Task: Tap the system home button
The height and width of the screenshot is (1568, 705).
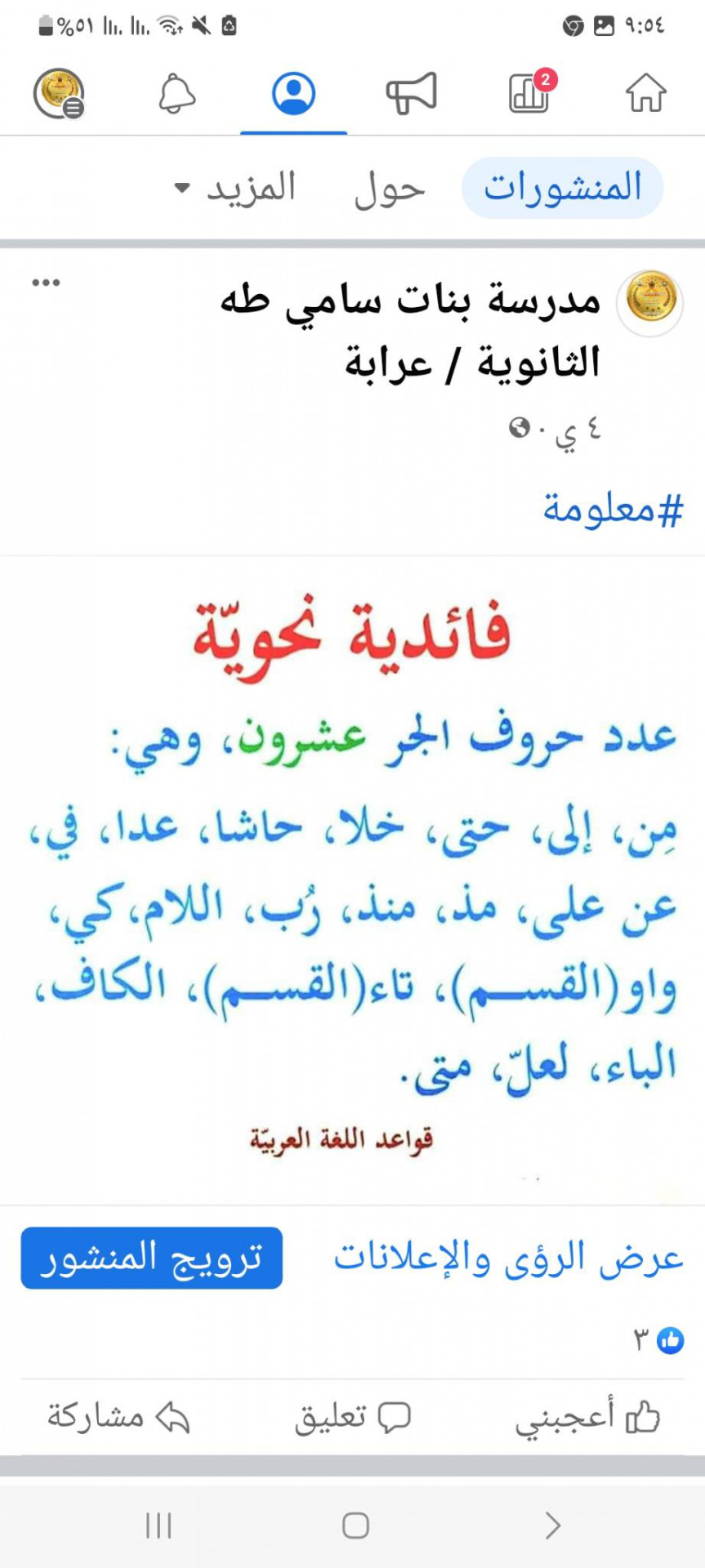Action: [x=355, y=1525]
